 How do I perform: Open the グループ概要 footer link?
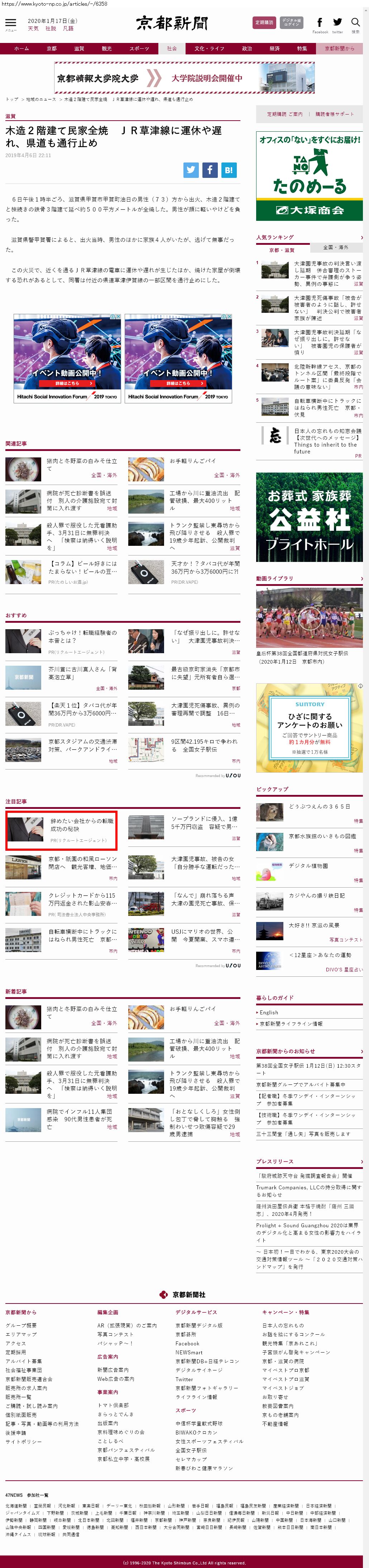(x=21, y=1325)
